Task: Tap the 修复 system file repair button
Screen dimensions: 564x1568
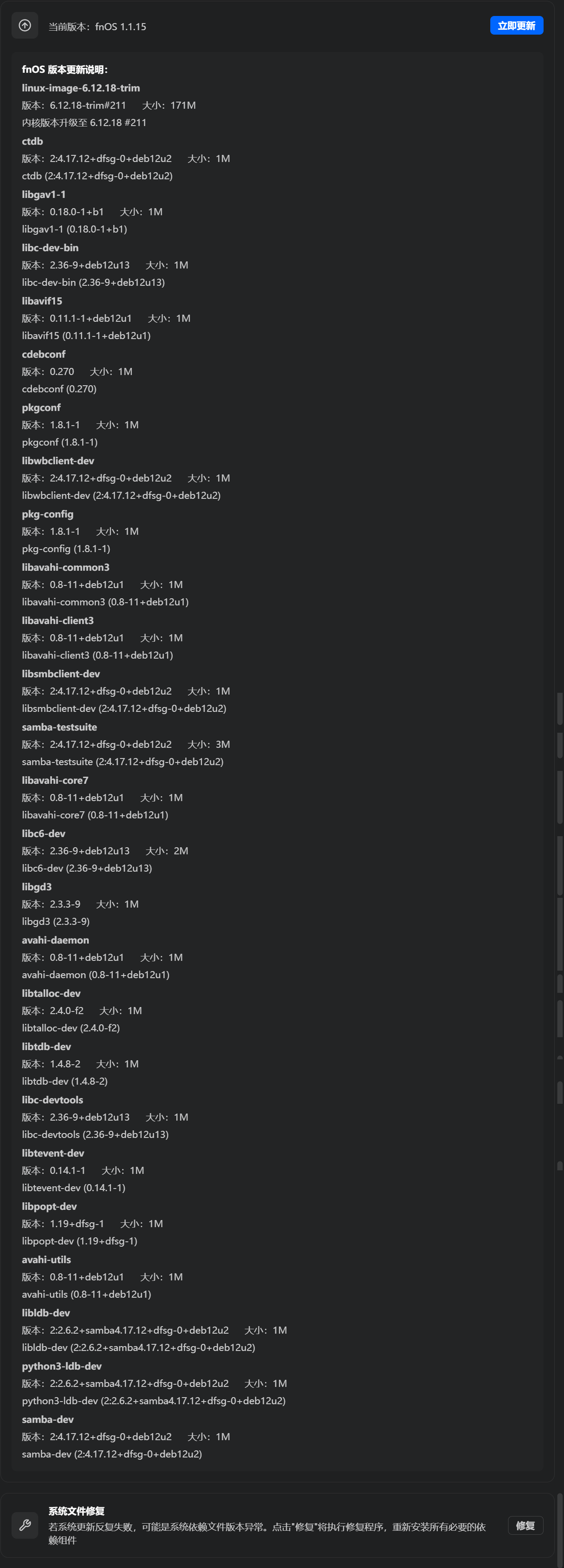Action: point(525,1525)
